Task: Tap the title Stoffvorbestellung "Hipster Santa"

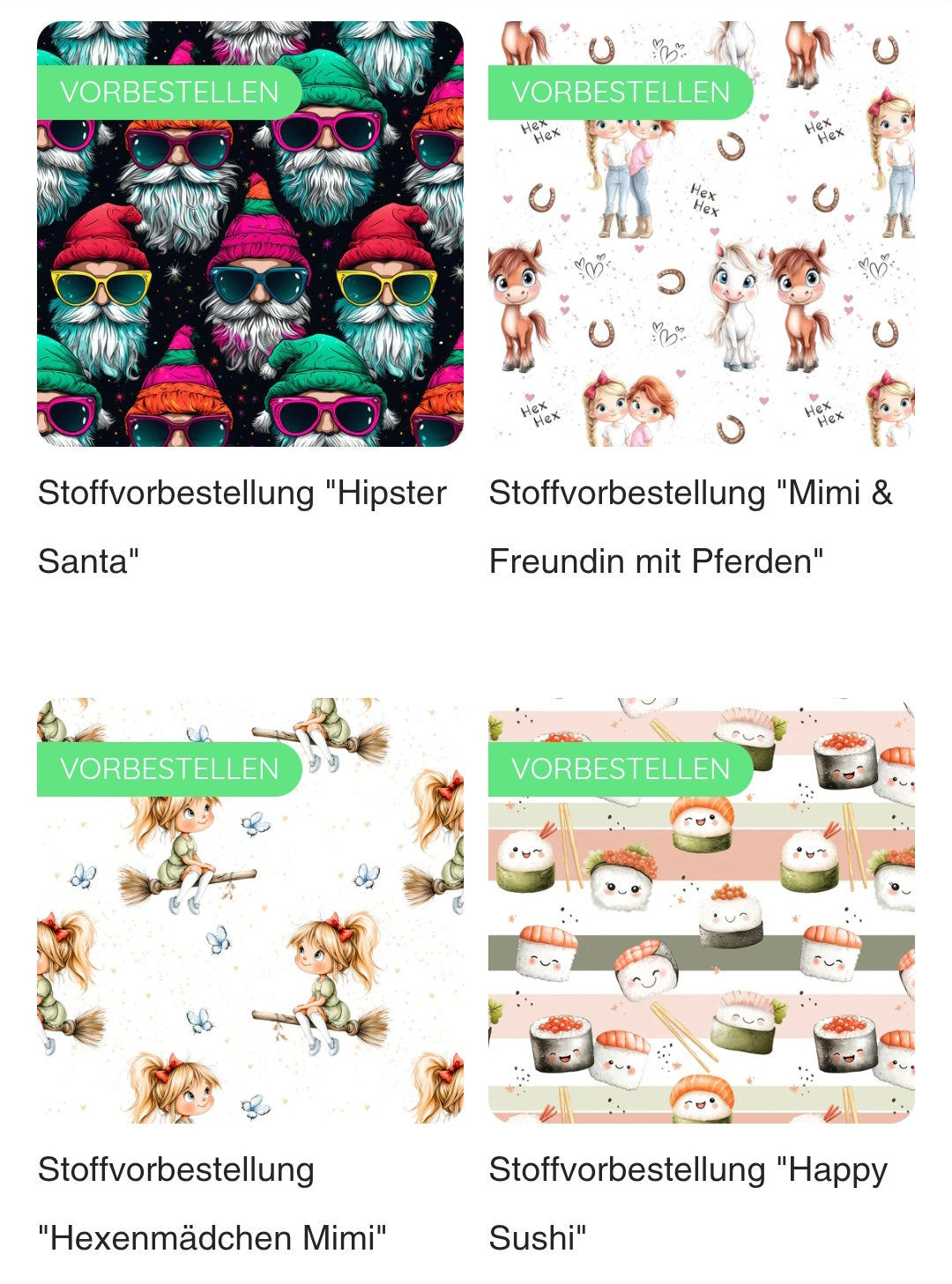Action: tap(242, 526)
